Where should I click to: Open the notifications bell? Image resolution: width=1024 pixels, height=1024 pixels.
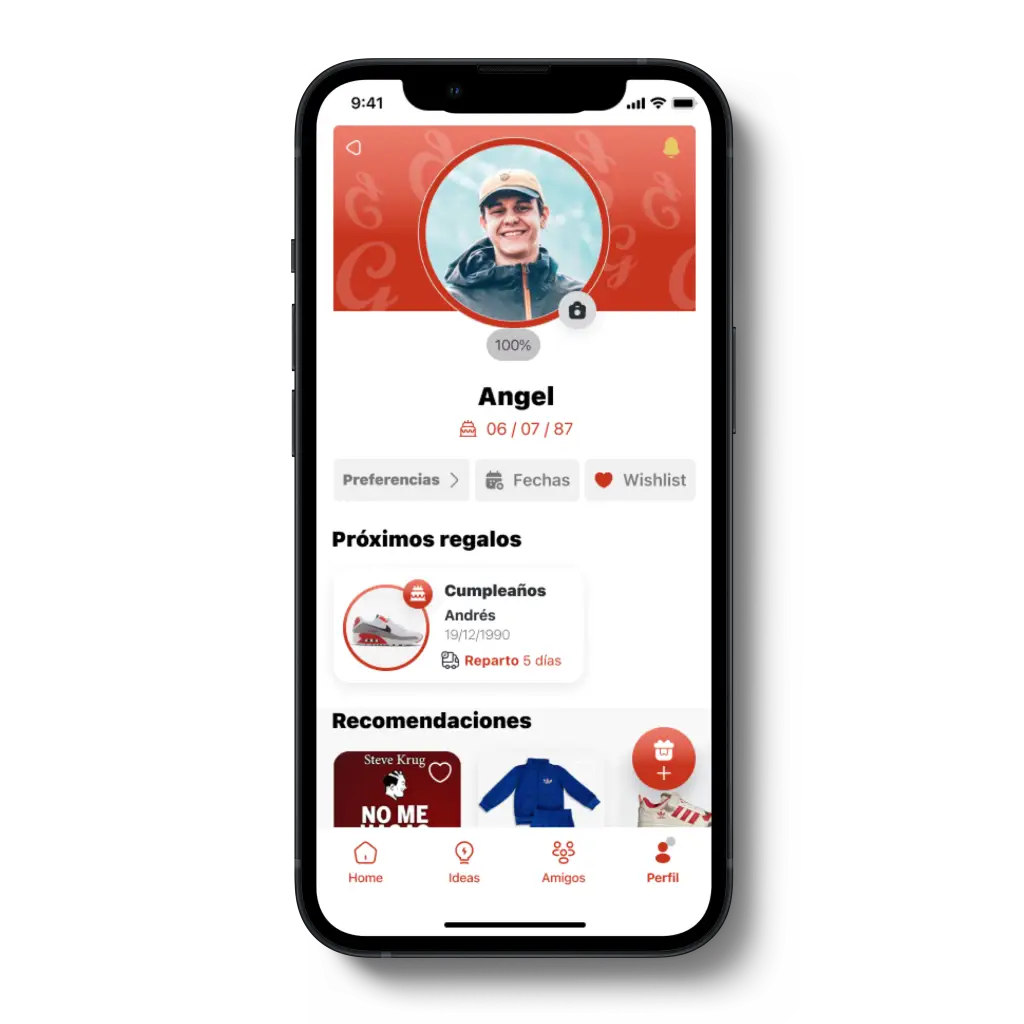(671, 148)
